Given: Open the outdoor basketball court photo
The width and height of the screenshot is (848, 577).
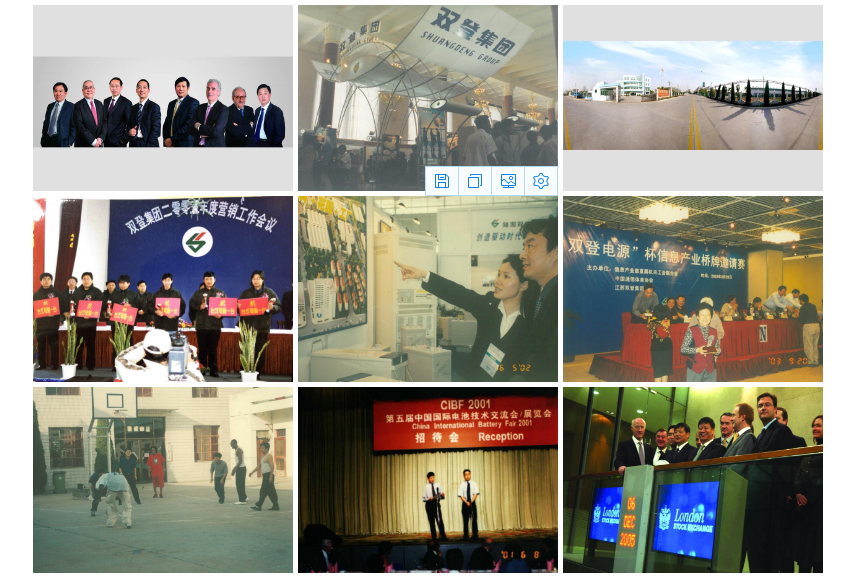Looking at the screenshot, I should coord(163,480).
